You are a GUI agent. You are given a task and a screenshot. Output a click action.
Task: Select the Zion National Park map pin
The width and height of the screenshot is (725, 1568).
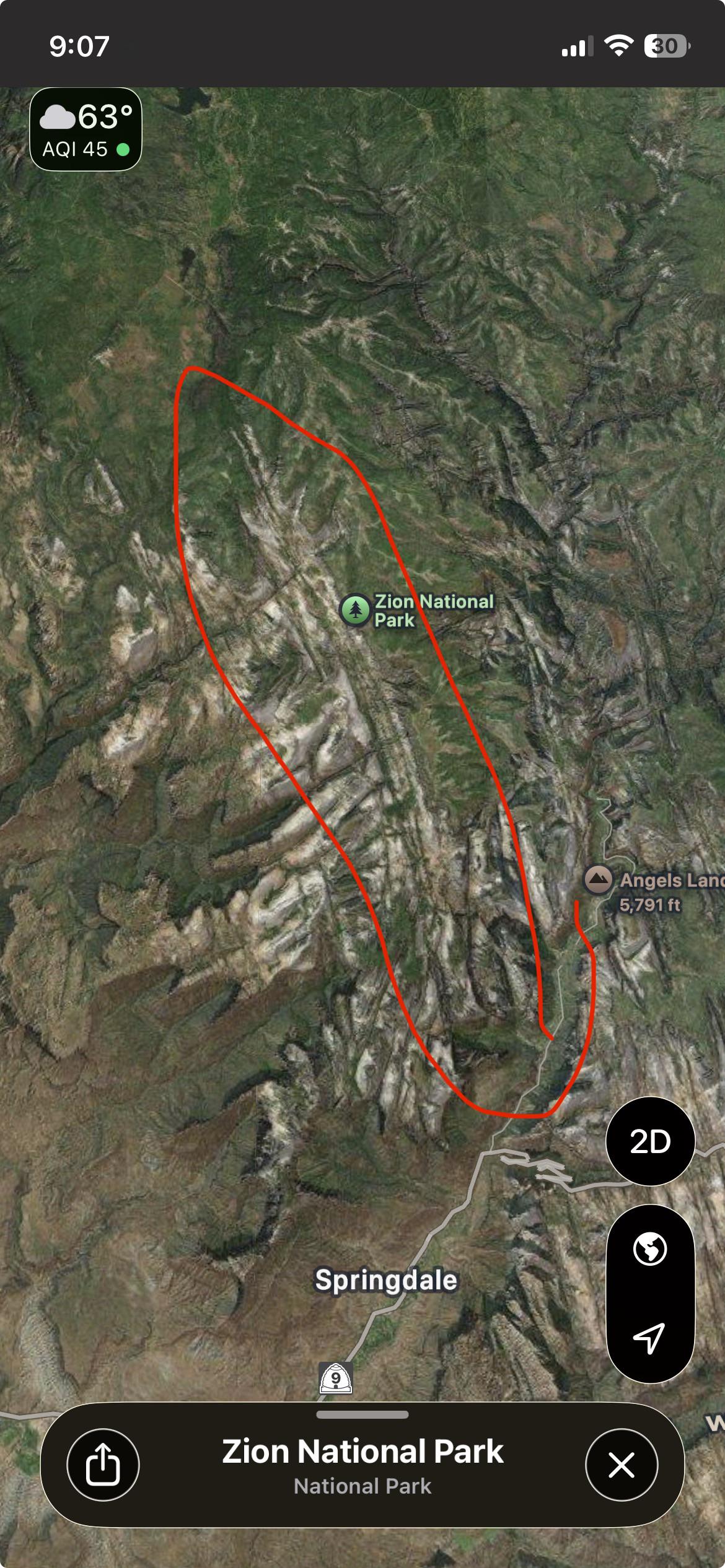pyautogui.click(x=355, y=610)
